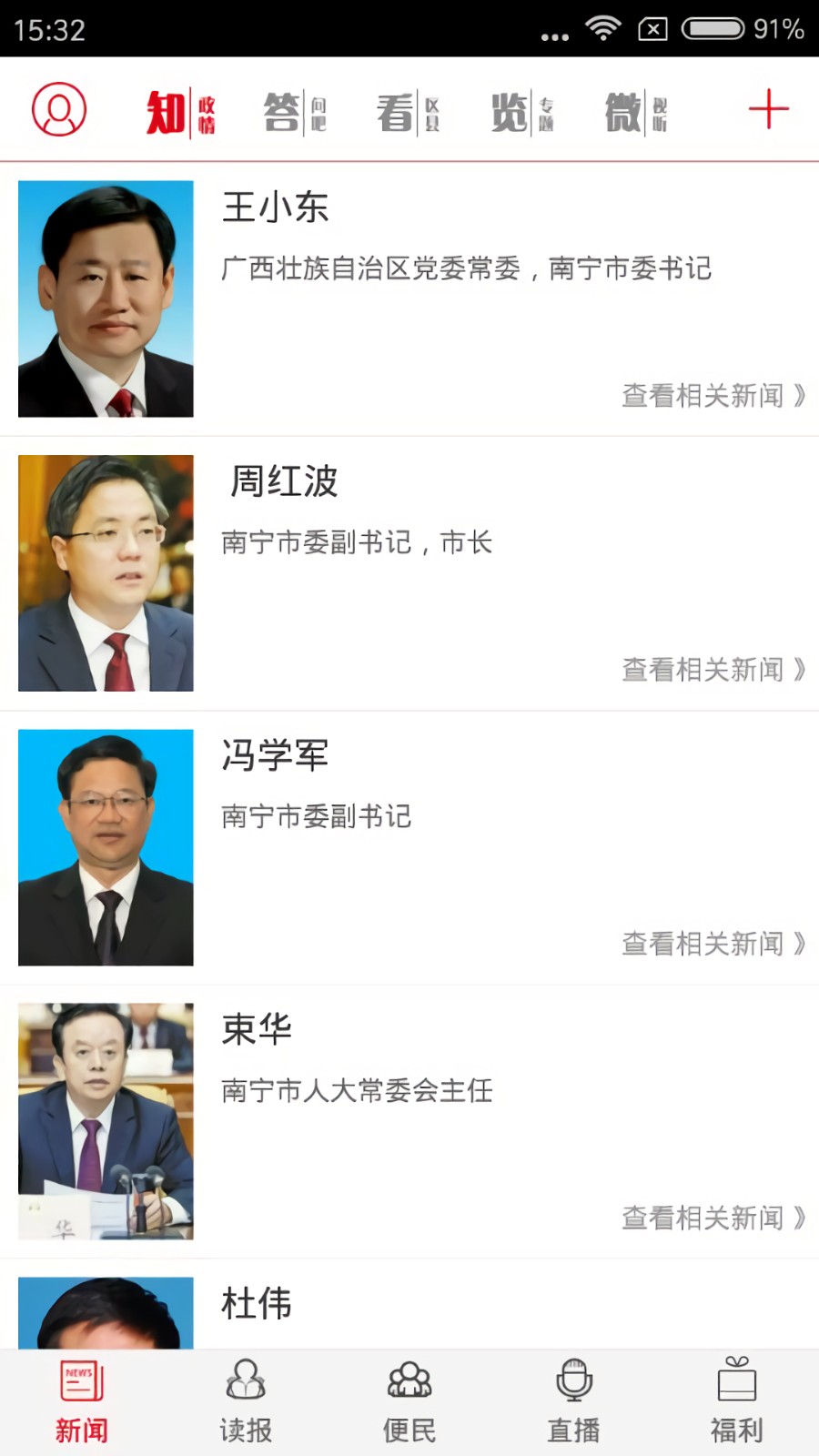
Task: Open the 看区县 districts icon
Action: [x=406, y=109]
